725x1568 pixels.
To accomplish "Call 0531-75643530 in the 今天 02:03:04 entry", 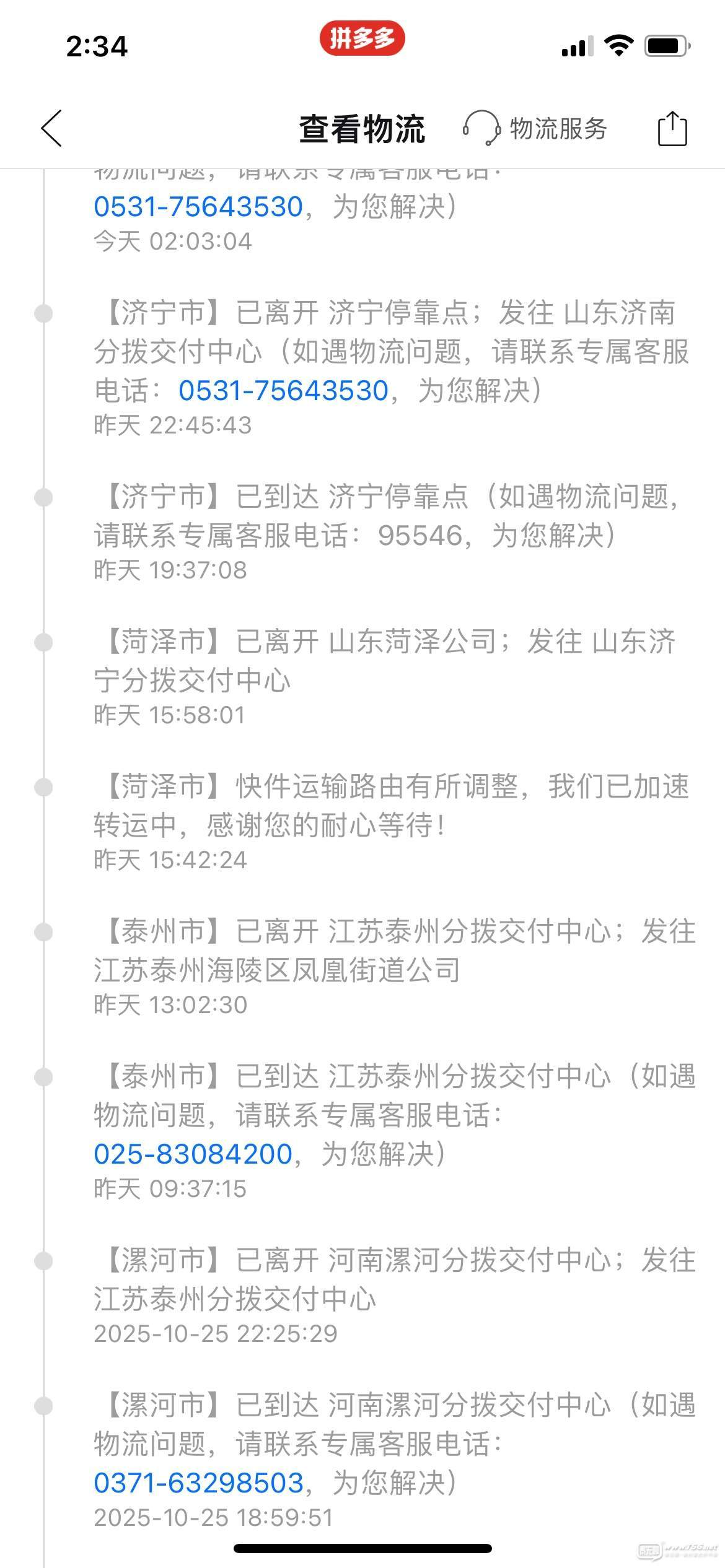I will [198, 206].
